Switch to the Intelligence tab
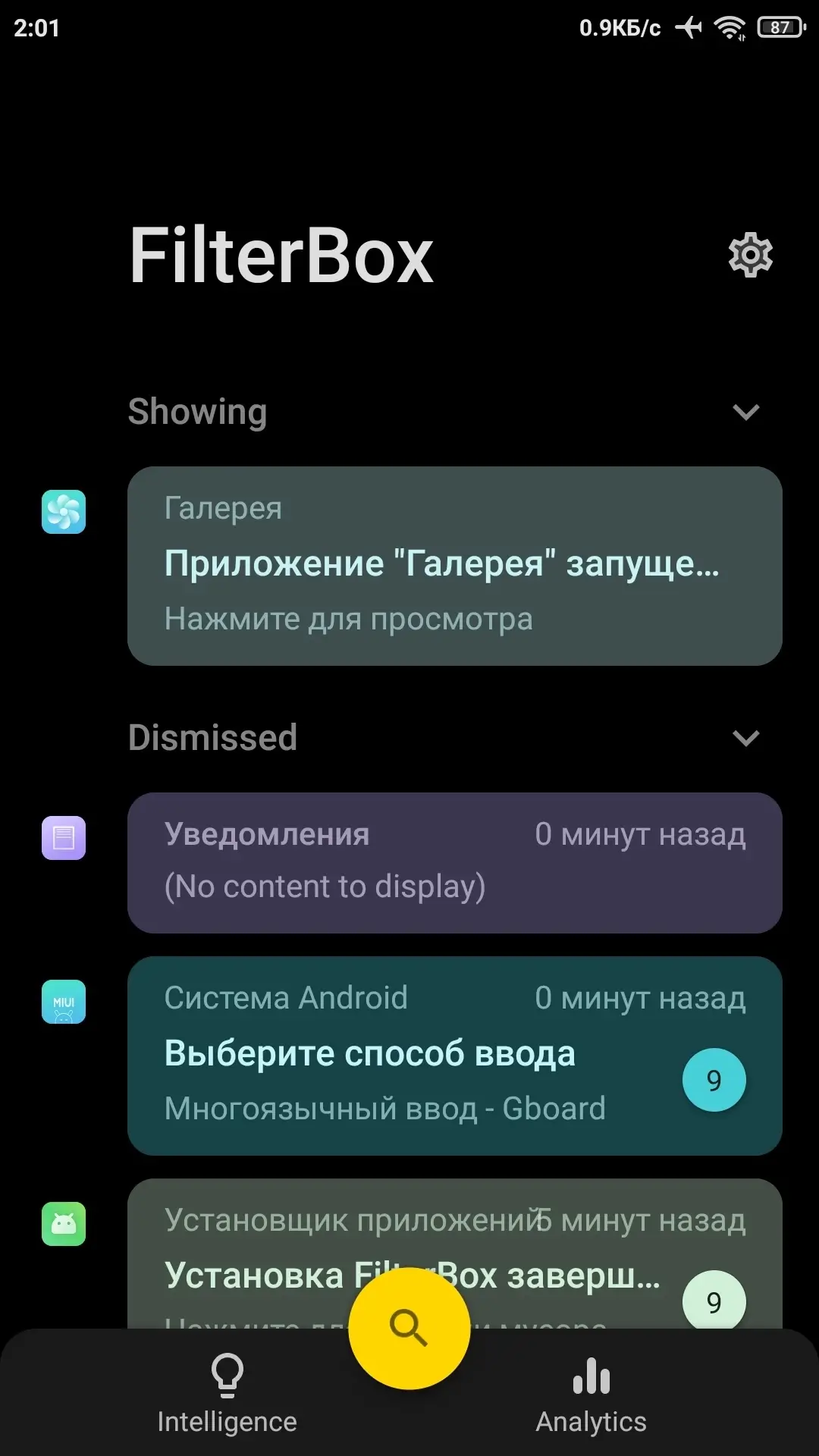This screenshot has width=819, height=1456. (227, 1395)
